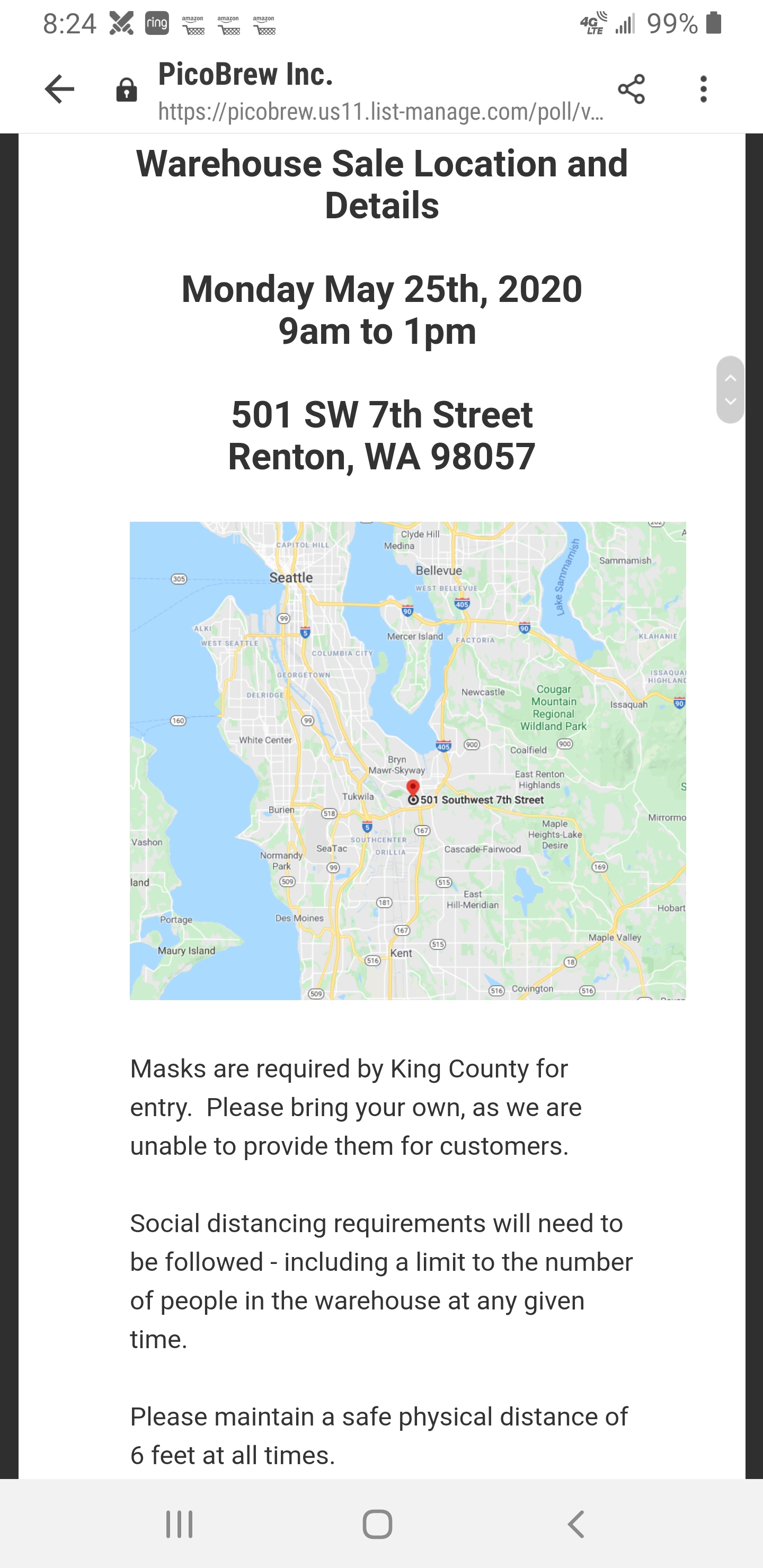This screenshot has width=763, height=1568.
Task: Share this PicoBrew page
Action: (x=631, y=90)
